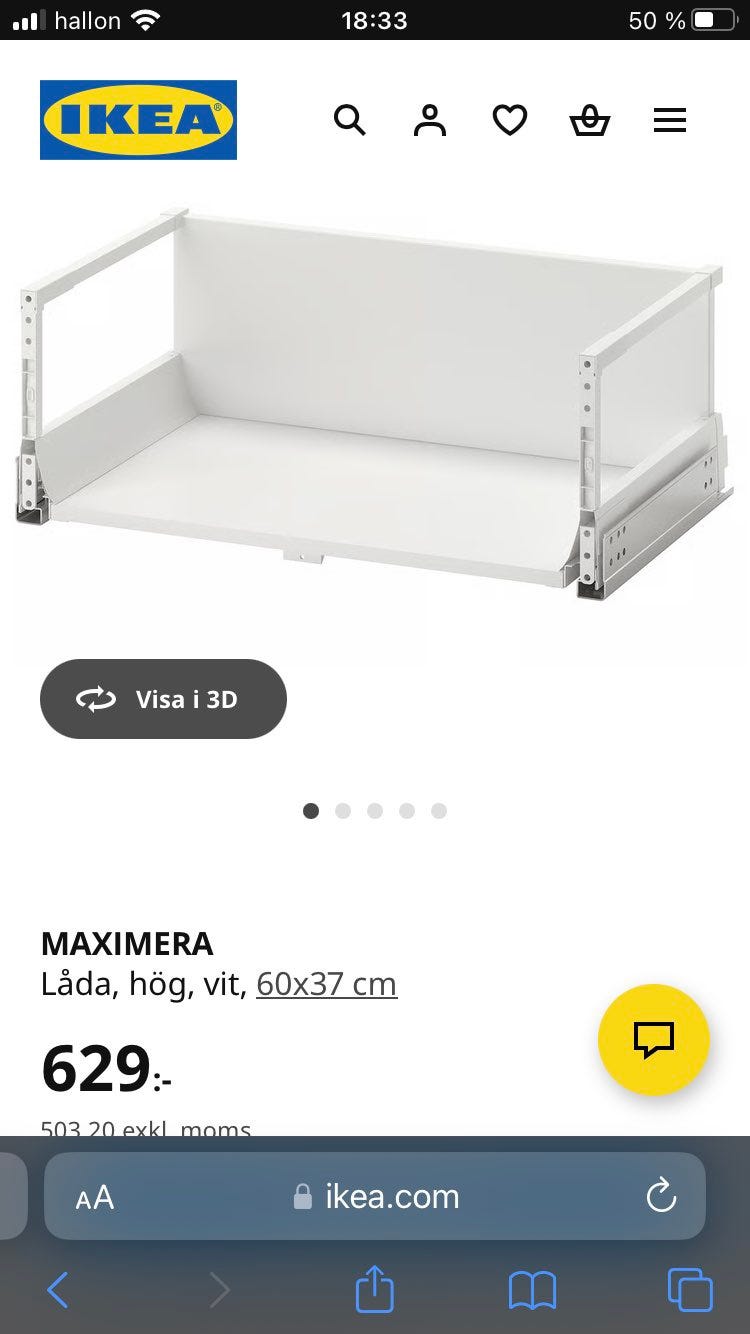Start a chat via yellow chat button
750x1334 pixels.
[x=653, y=1040]
